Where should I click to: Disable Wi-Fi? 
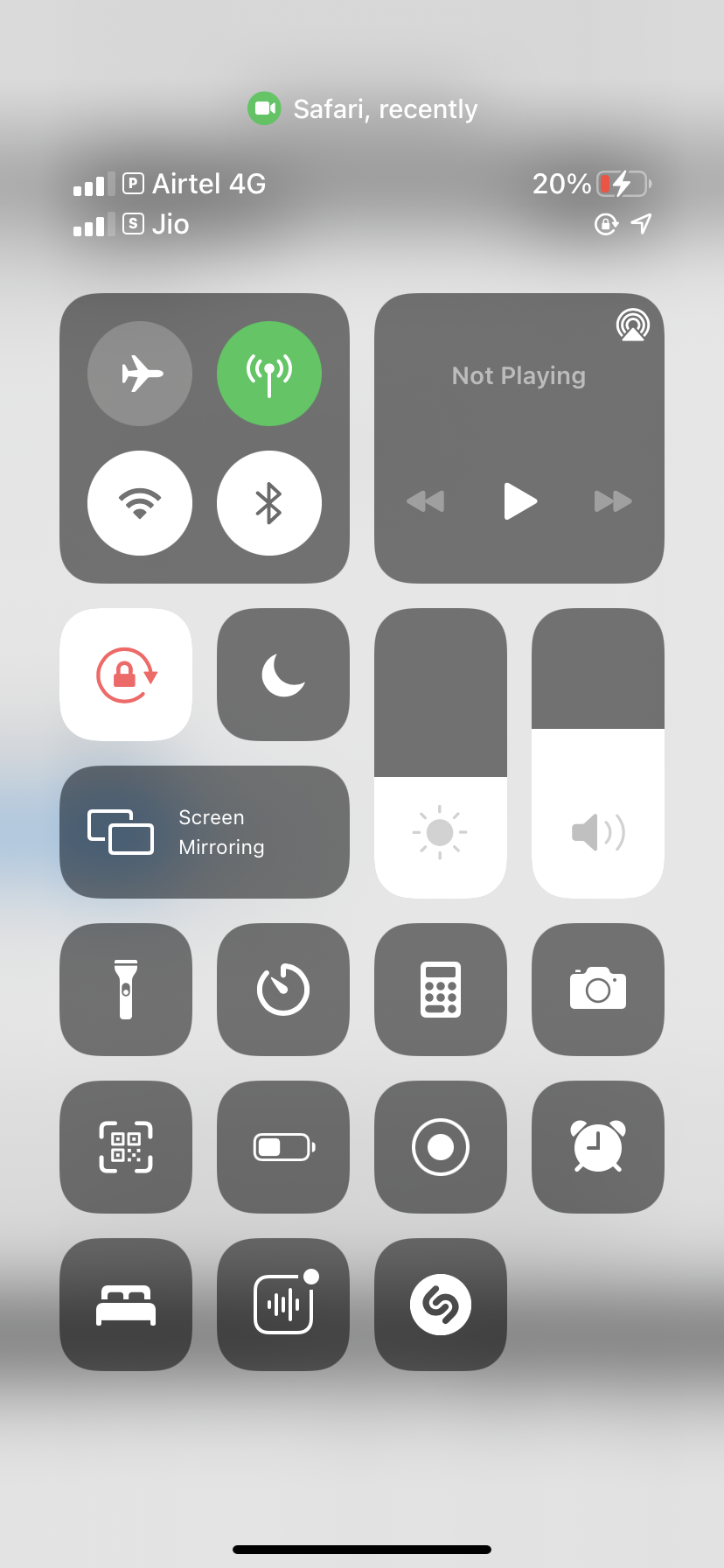coord(140,503)
